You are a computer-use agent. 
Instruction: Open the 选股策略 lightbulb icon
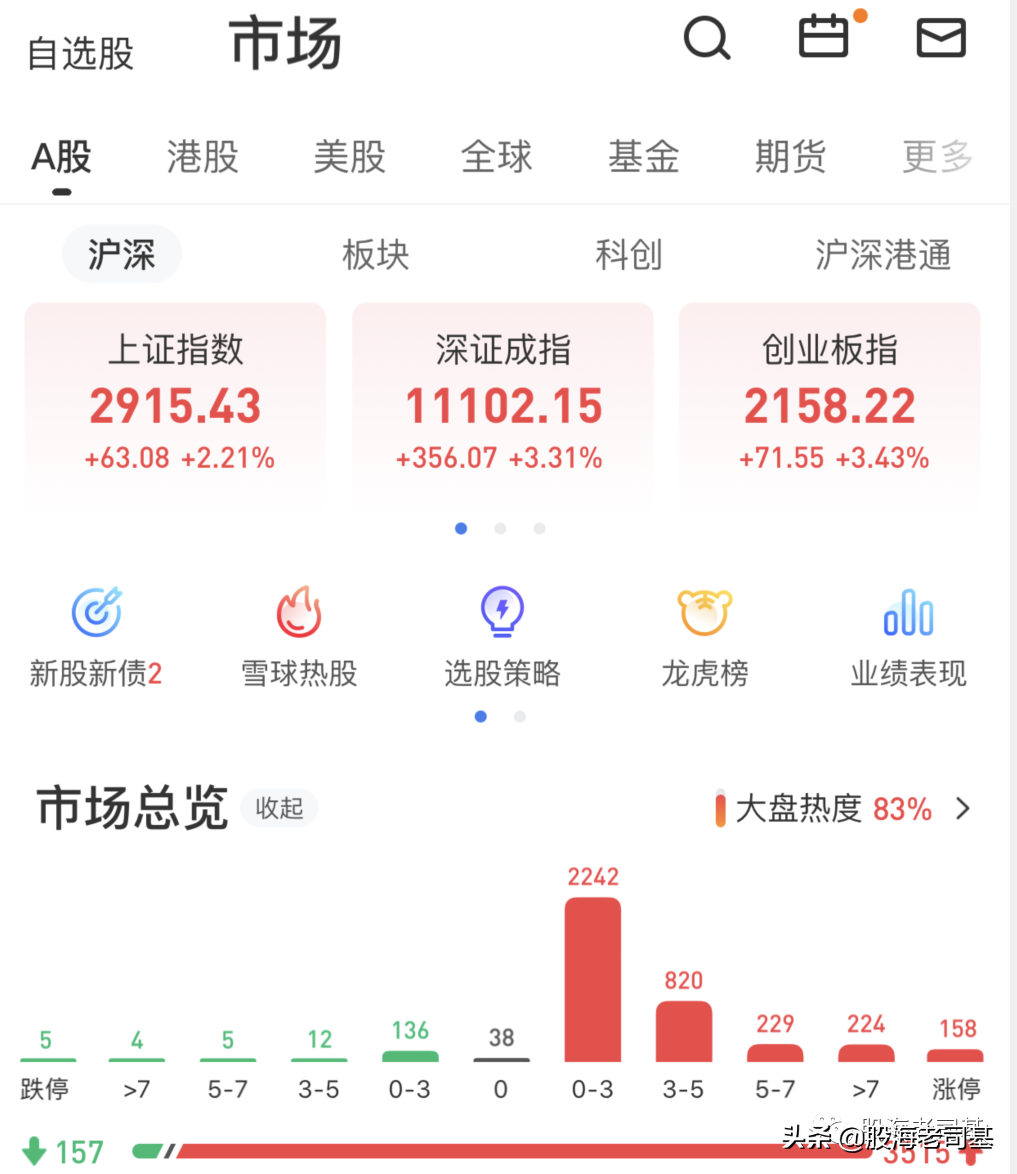[501, 612]
